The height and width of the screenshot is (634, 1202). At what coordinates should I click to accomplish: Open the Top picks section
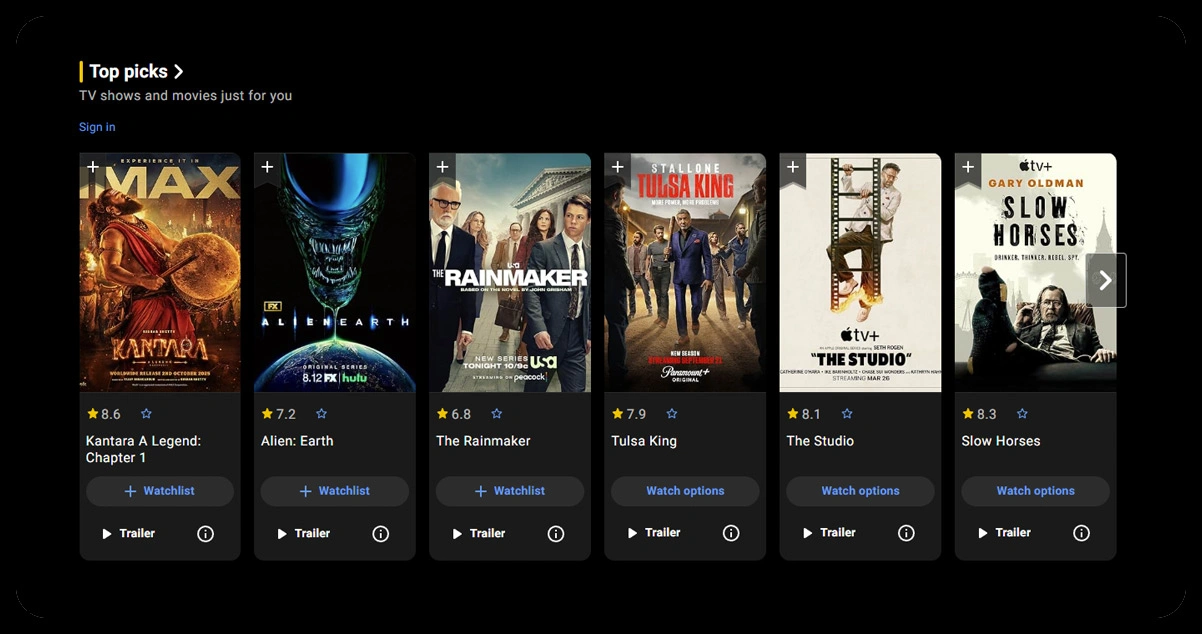click(136, 71)
